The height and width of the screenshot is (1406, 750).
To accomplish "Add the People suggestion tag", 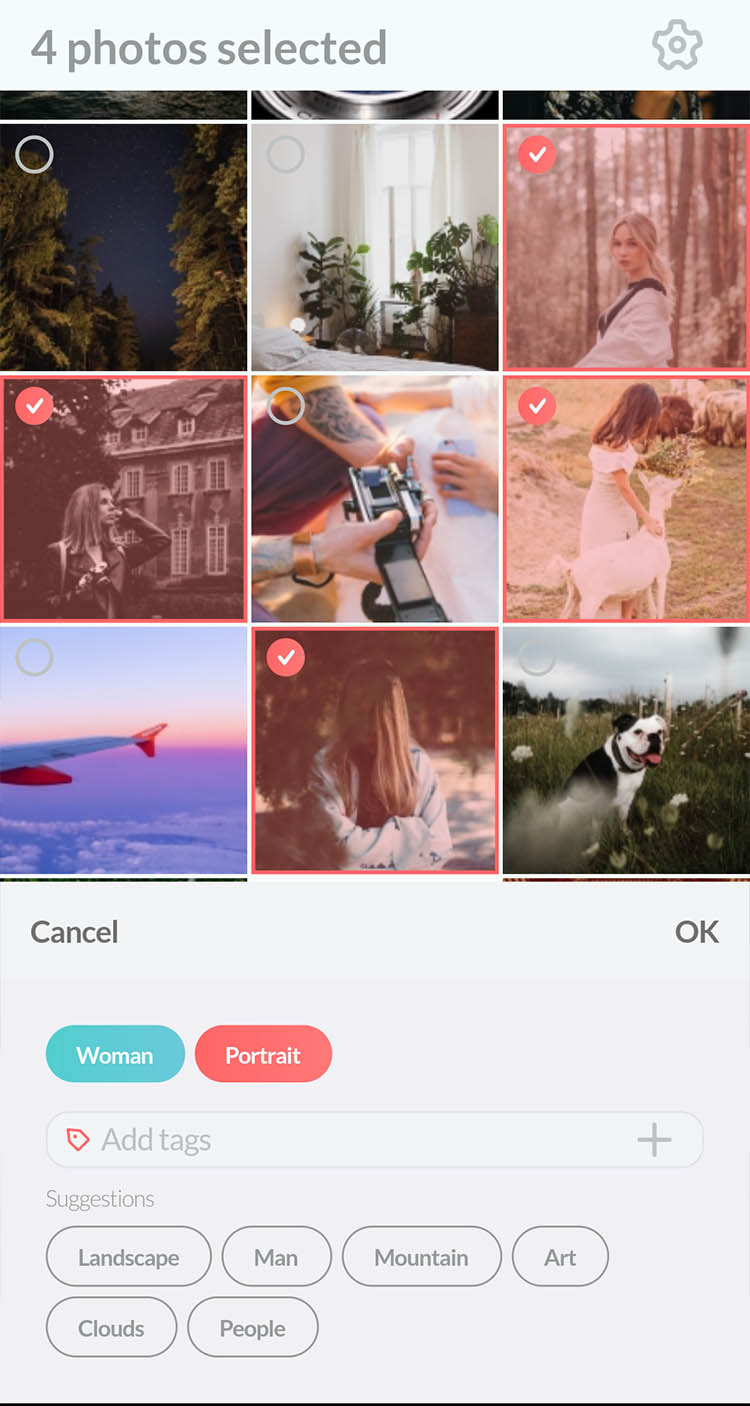I will point(252,1328).
